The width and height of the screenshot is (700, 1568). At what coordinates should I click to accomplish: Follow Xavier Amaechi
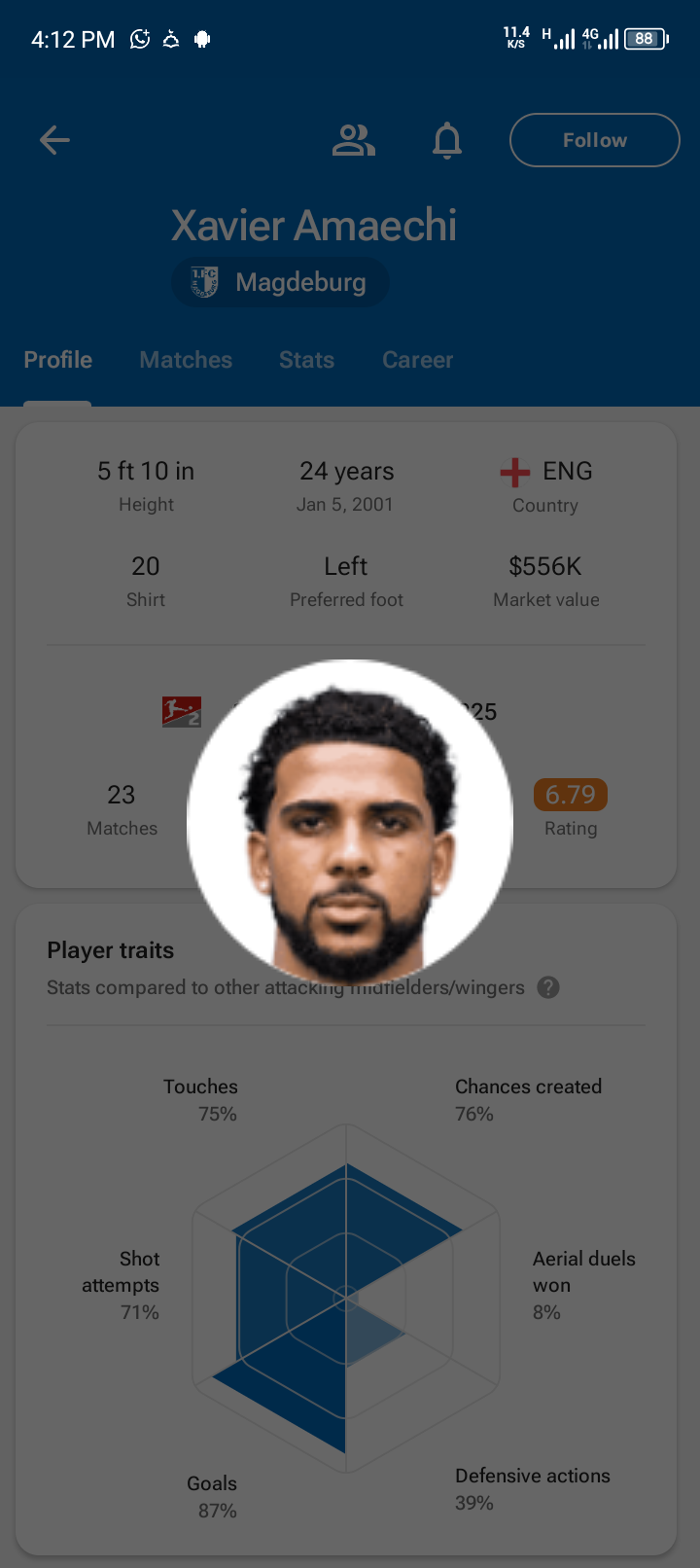594,140
